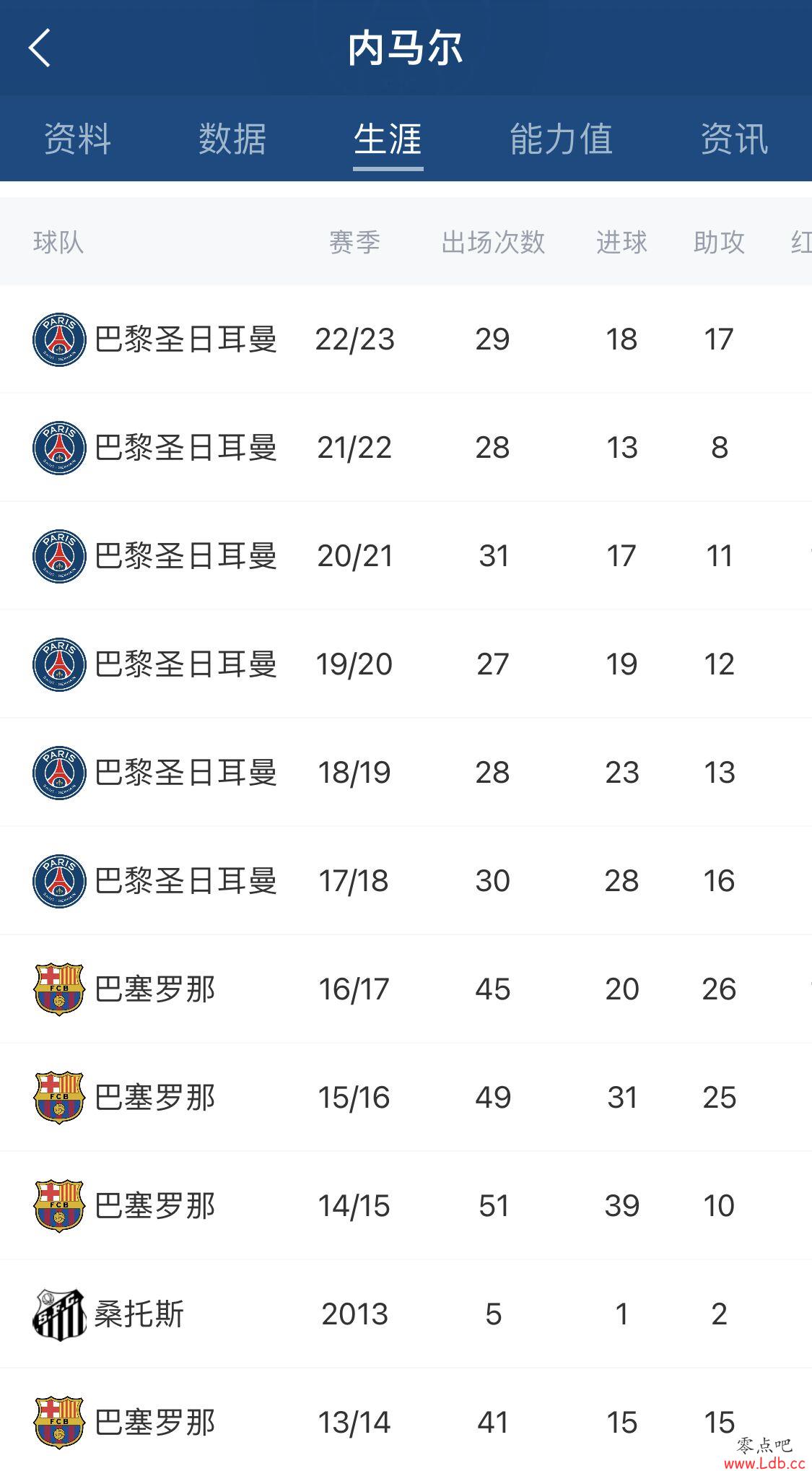Screen dimensions: 812x1471
Task: Open the 巴塞罗那 14/15 season row
Action: [x=406, y=1206]
